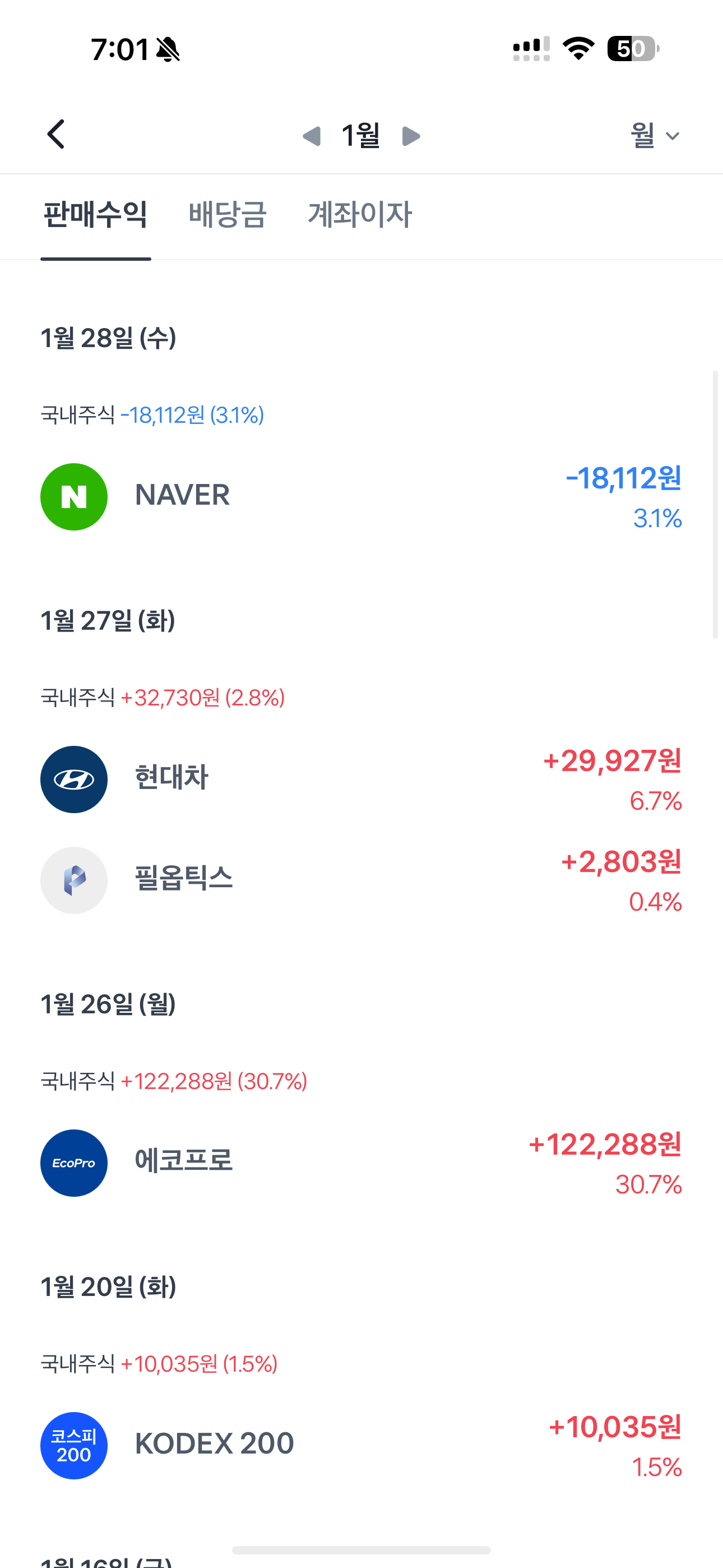Open the 에코프로 sale entry
The image size is (723, 1568).
point(361,1163)
